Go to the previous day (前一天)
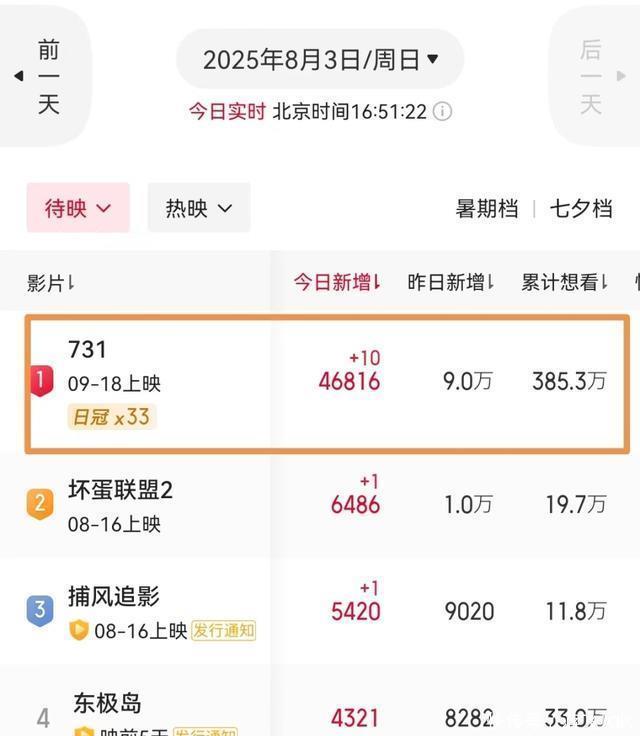 (x=45, y=76)
